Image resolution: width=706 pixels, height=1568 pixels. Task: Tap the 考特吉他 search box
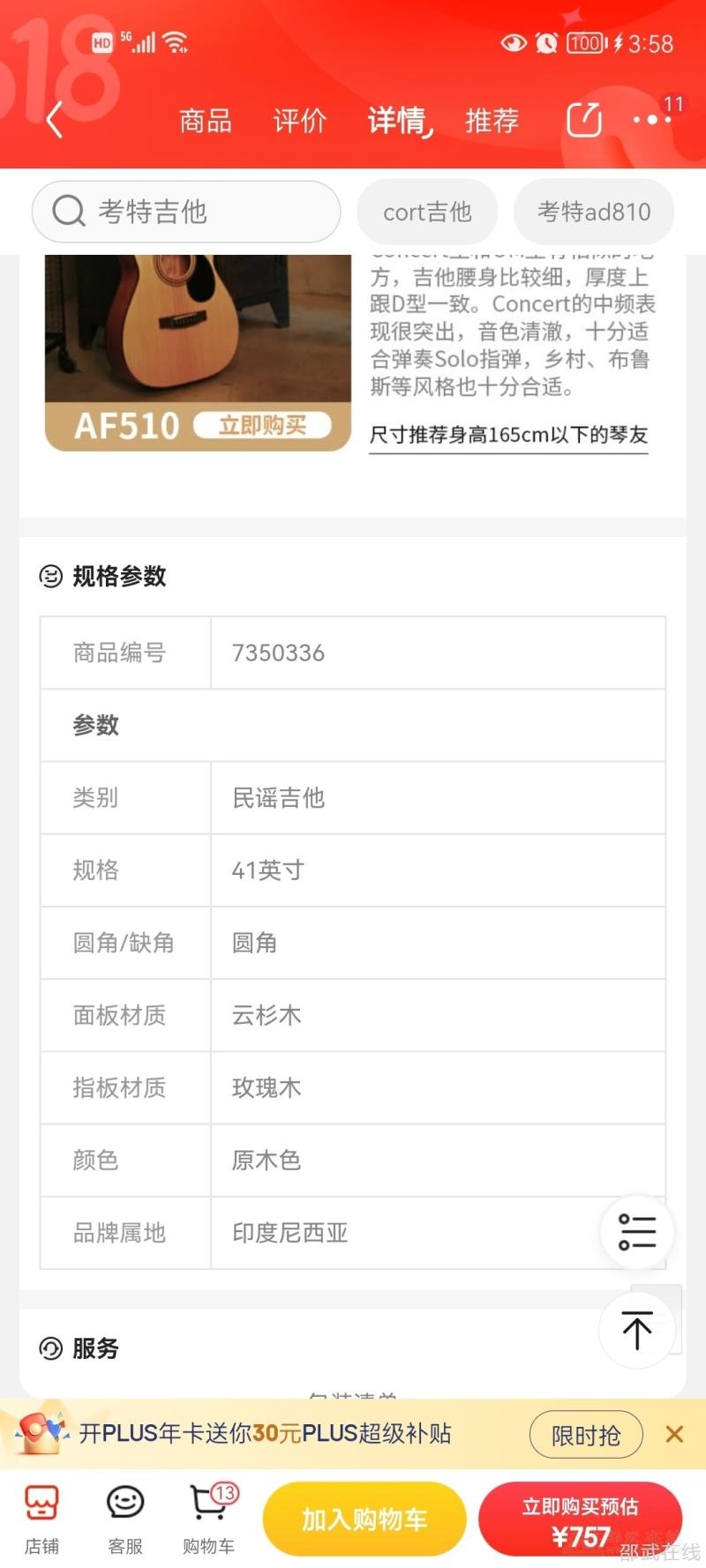[x=186, y=212]
